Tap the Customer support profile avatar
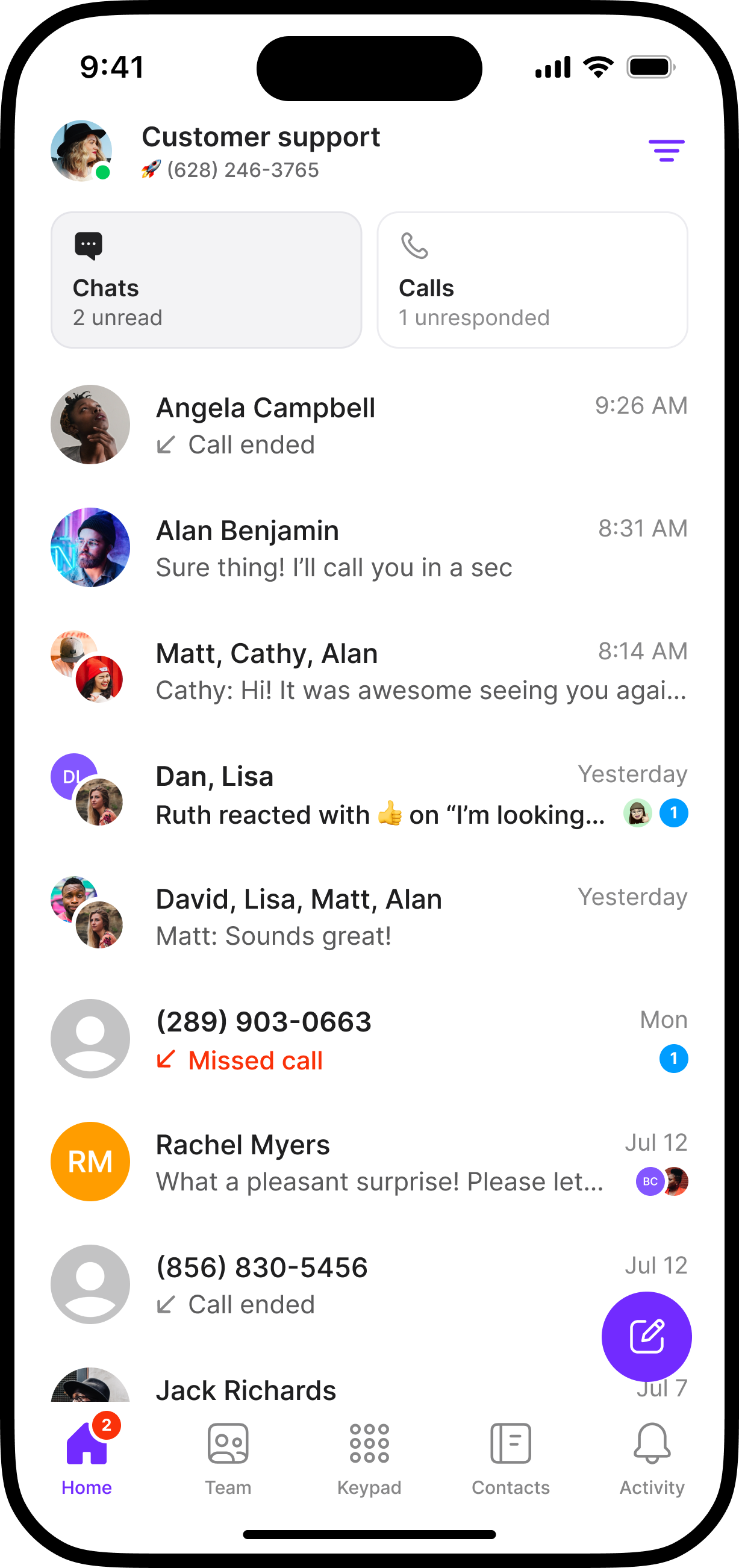This screenshot has height=1568, width=739. [81, 151]
